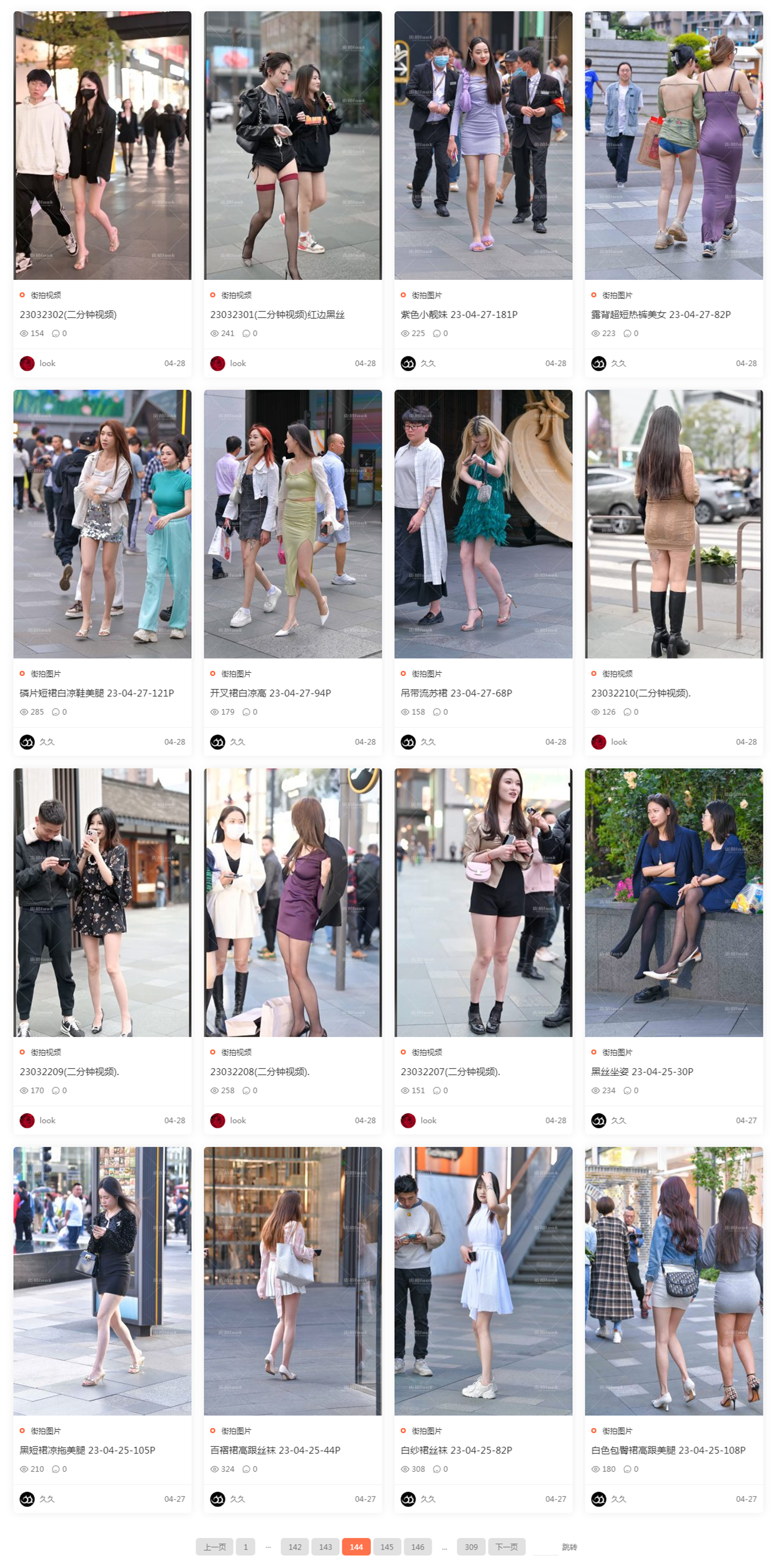Go to next page 下一页
The height and width of the screenshot is (1568, 784).
click(506, 1547)
